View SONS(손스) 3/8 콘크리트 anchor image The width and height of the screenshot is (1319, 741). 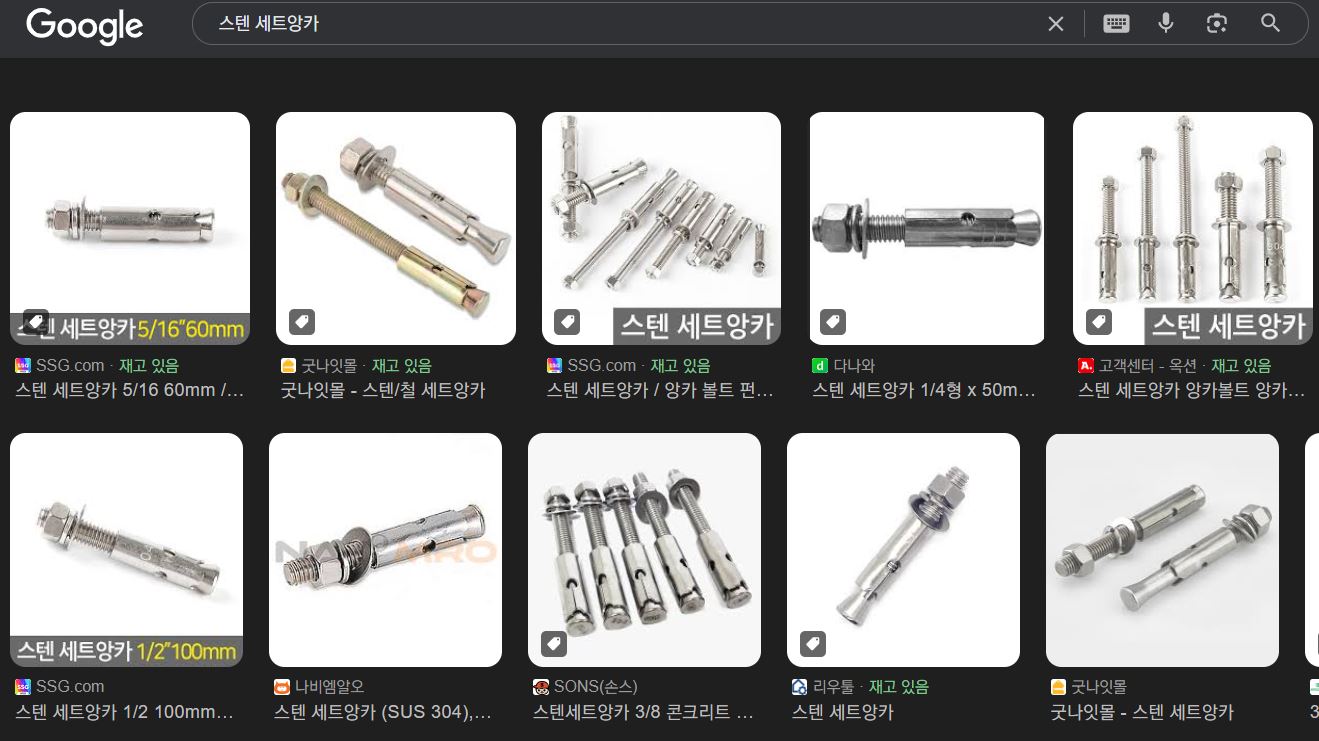click(x=644, y=549)
